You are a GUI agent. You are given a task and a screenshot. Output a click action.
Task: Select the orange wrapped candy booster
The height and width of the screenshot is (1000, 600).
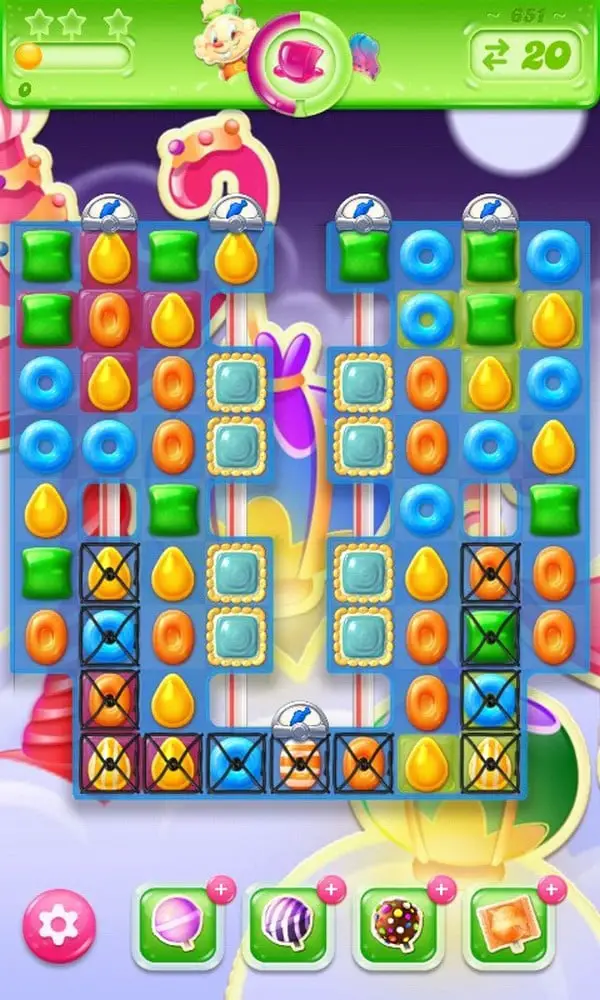point(509,924)
